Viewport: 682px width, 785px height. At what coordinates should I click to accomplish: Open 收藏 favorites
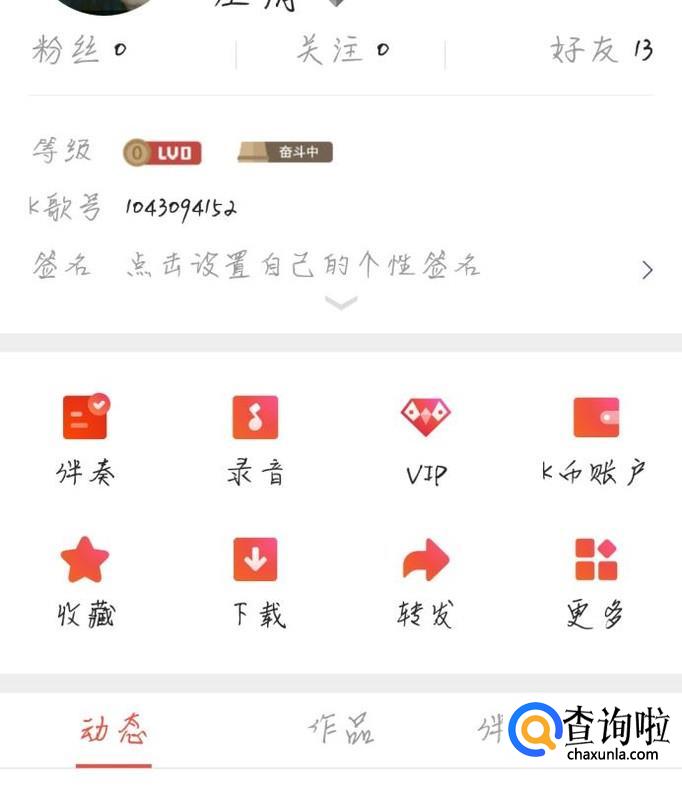click(x=86, y=582)
